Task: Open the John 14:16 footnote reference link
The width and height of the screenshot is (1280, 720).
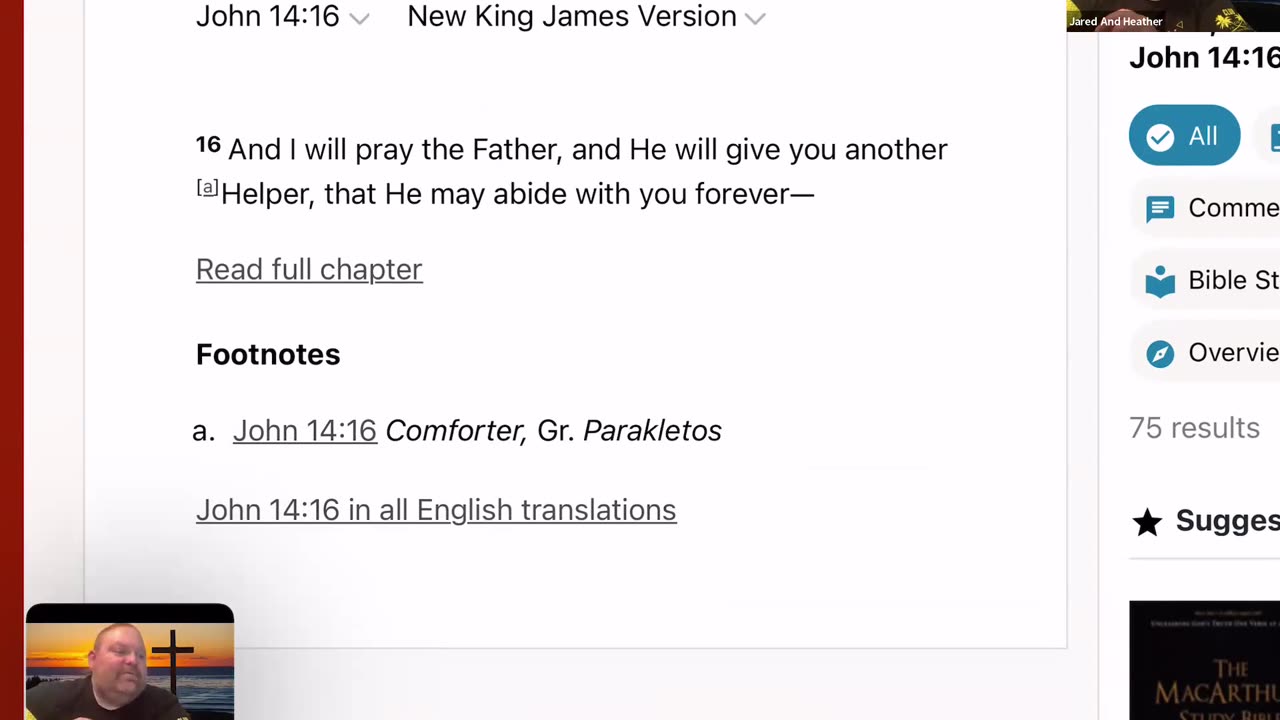Action: pyautogui.click(x=304, y=430)
